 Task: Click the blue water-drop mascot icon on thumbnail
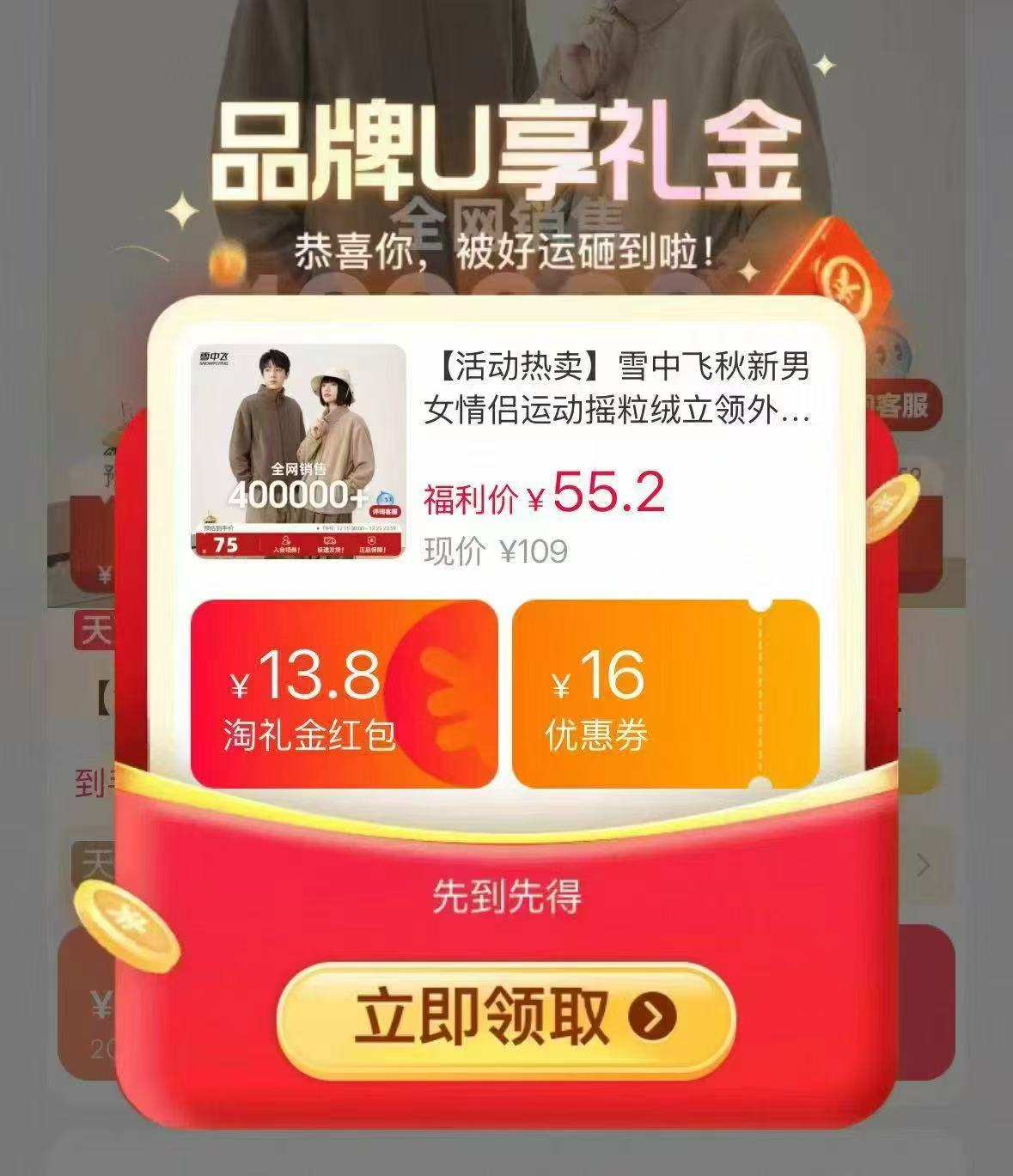tap(385, 498)
